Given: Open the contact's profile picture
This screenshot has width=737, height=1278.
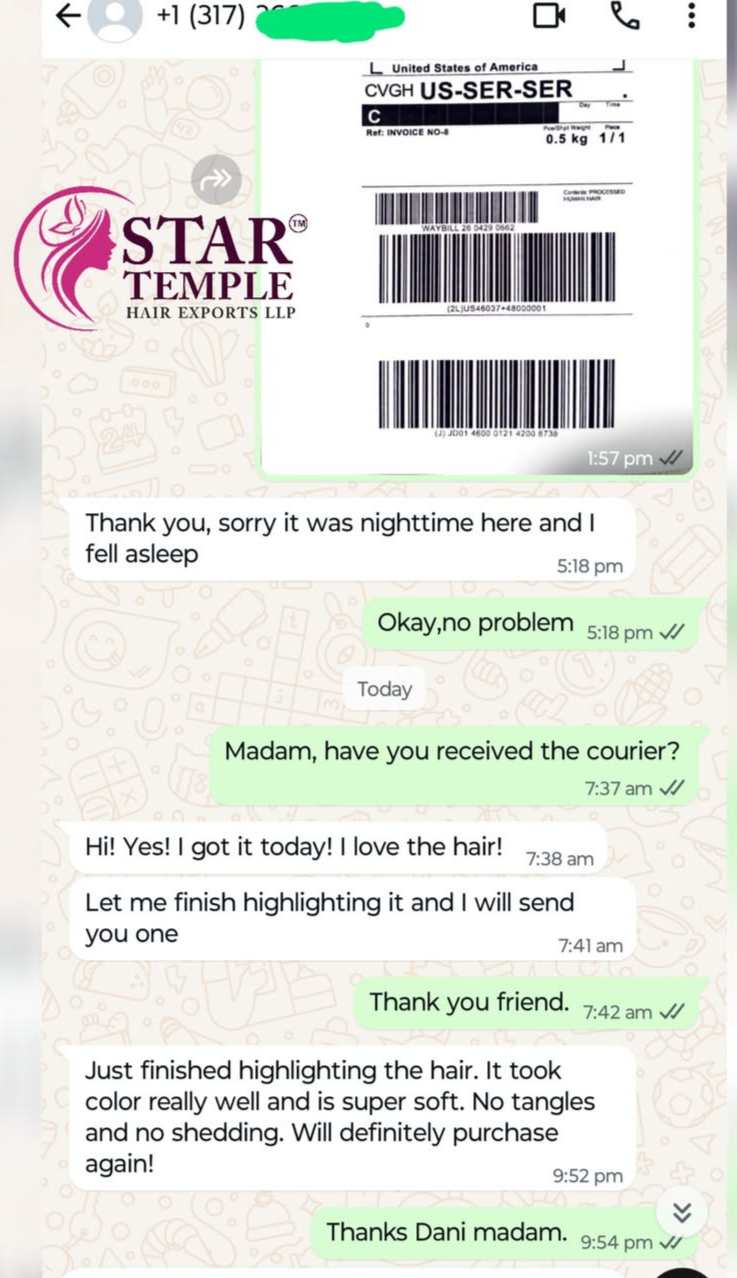Looking at the screenshot, I should point(115,18).
